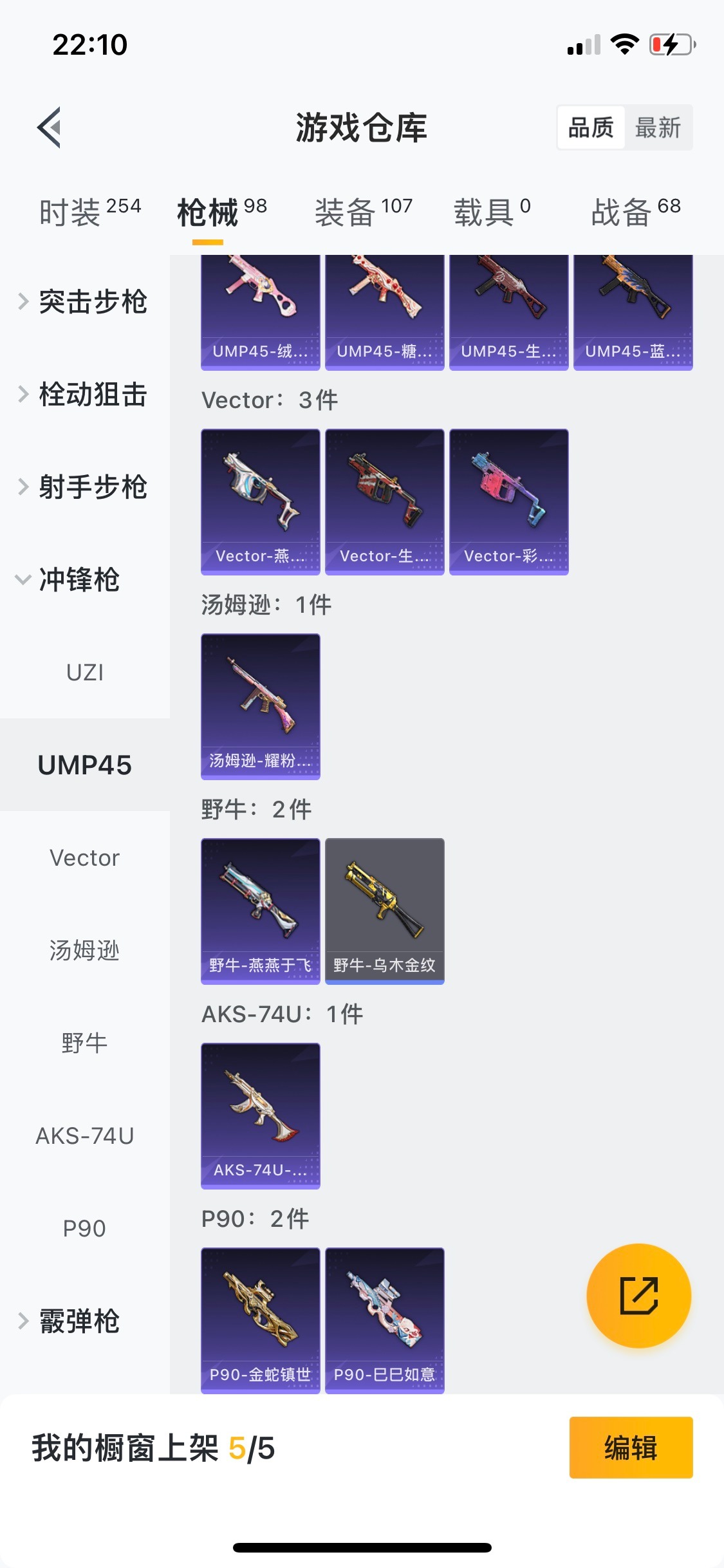Expand the 栓动狙击 category
The width and height of the screenshot is (724, 1568).
pos(85,395)
